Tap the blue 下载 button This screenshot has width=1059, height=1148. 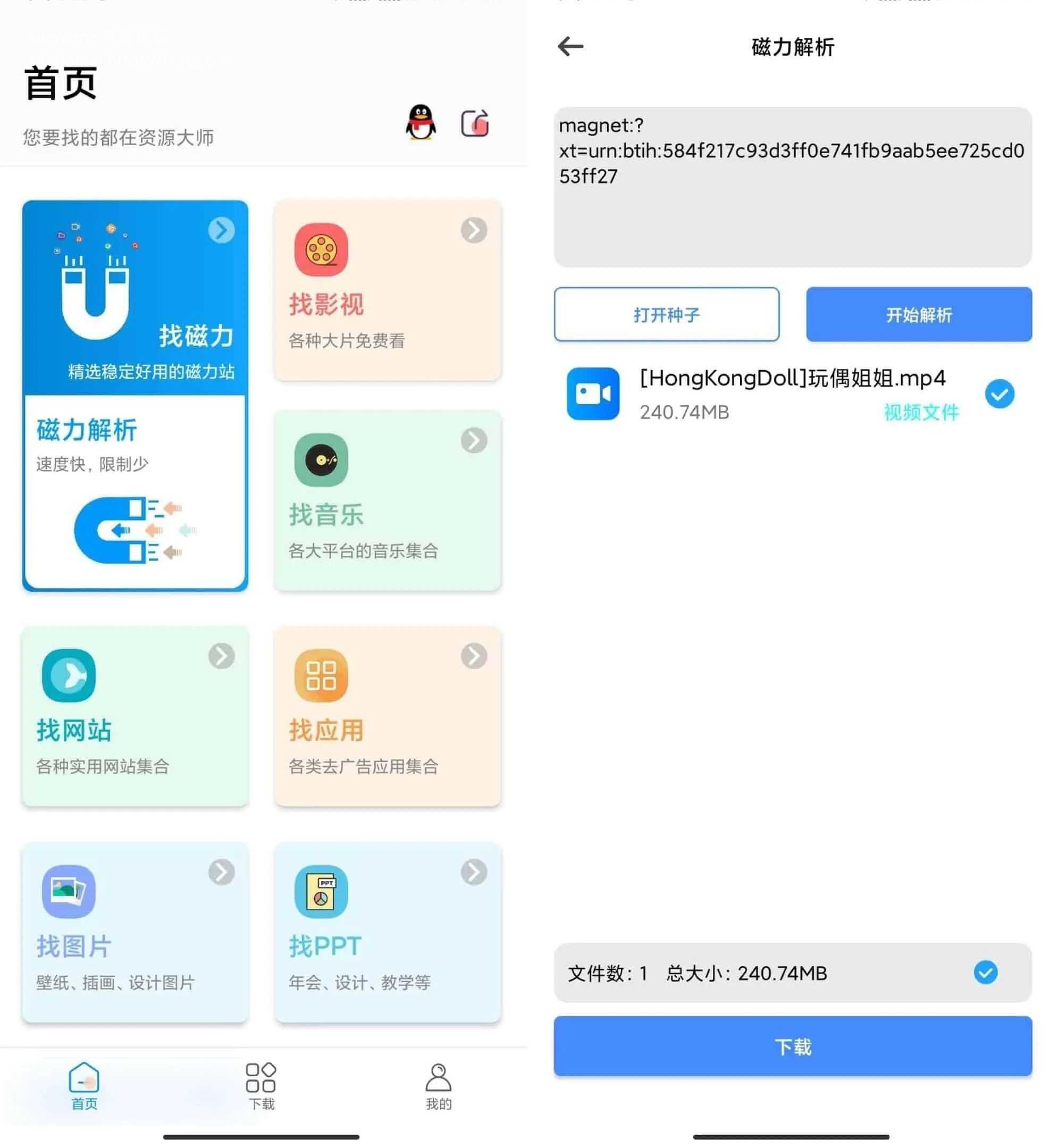point(793,1046)
